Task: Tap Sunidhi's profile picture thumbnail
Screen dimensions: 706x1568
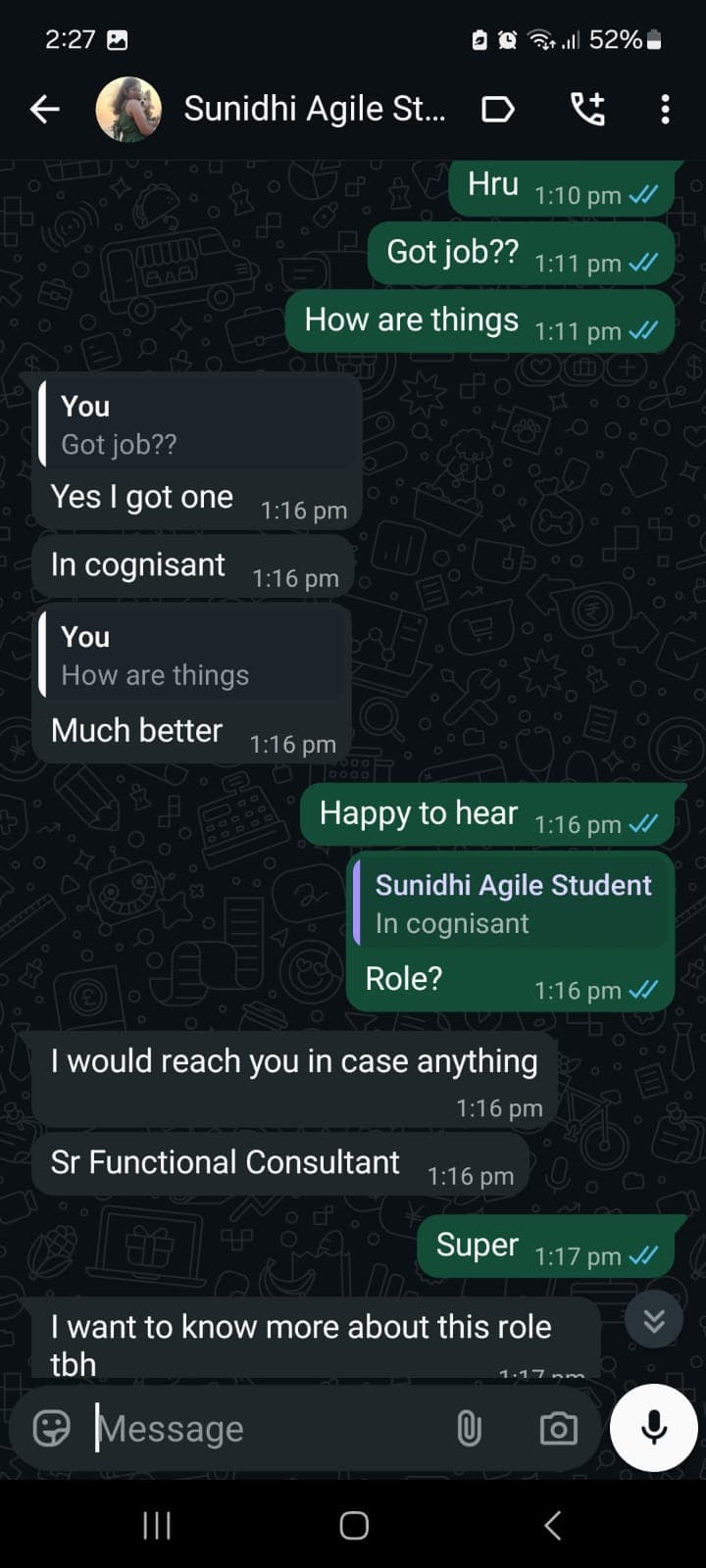Action: 130,109
